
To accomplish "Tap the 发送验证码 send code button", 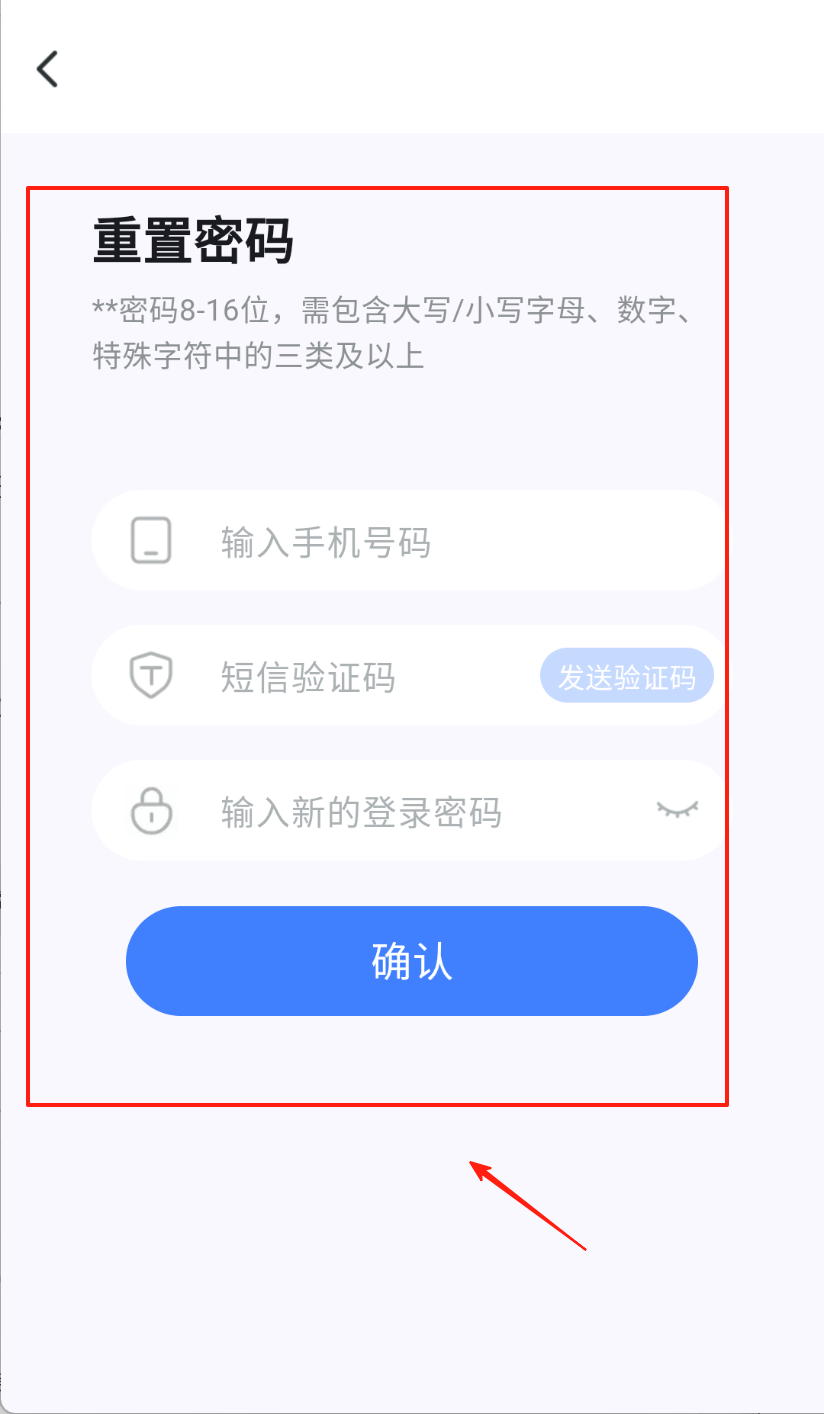I will pos(627,677).
